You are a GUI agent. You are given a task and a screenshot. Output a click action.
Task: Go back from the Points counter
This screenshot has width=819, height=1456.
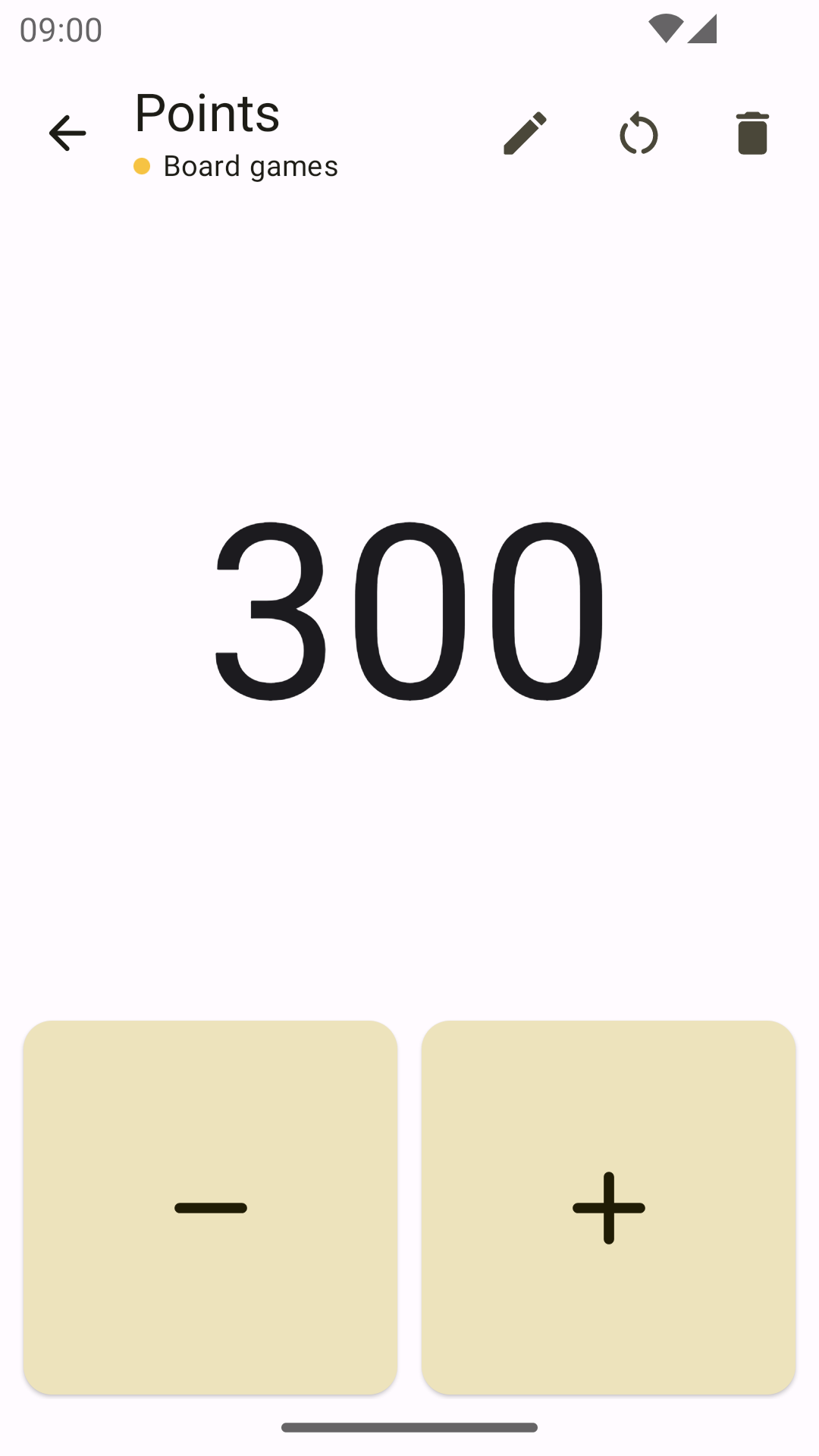pyautogui.click(x=67, y=133)
